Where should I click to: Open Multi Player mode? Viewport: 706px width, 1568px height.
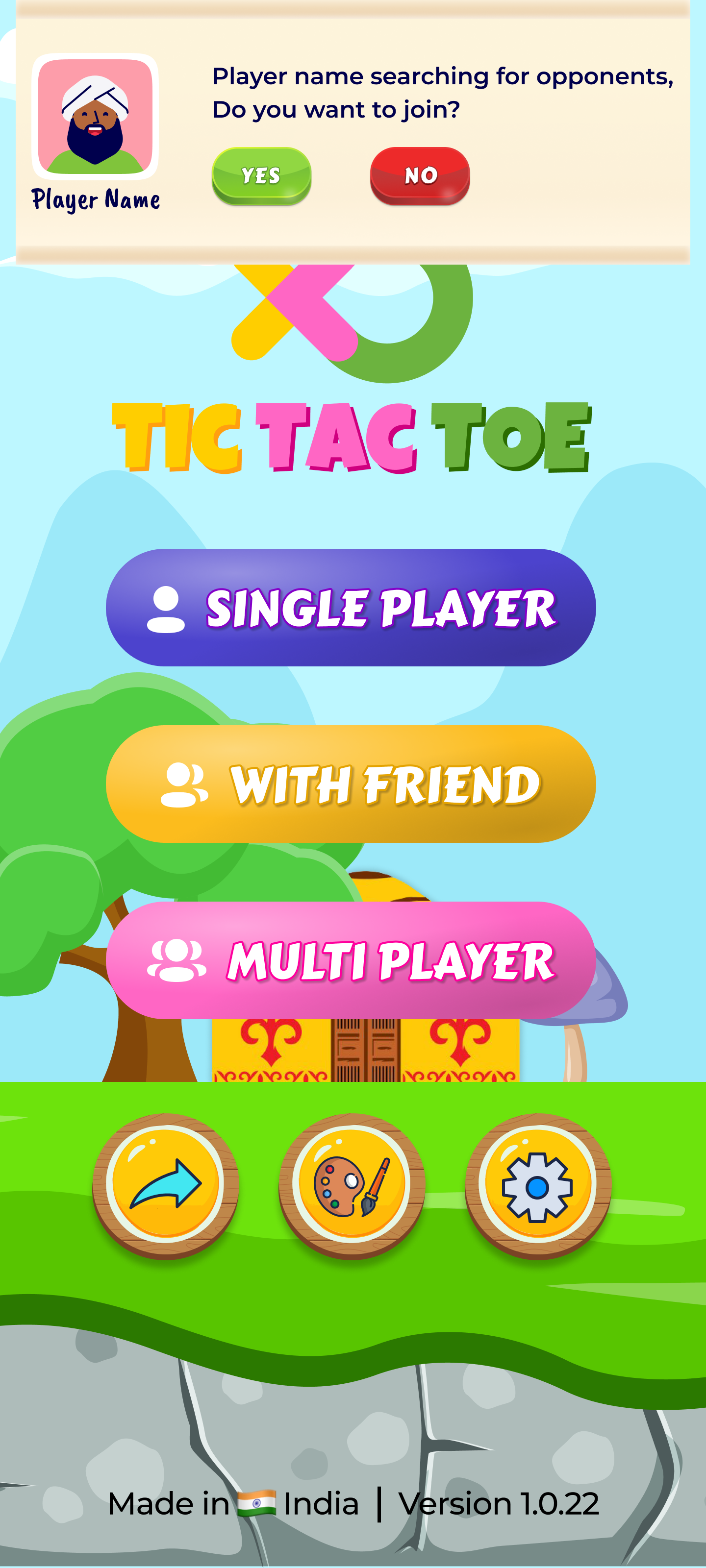coord(351,960)
